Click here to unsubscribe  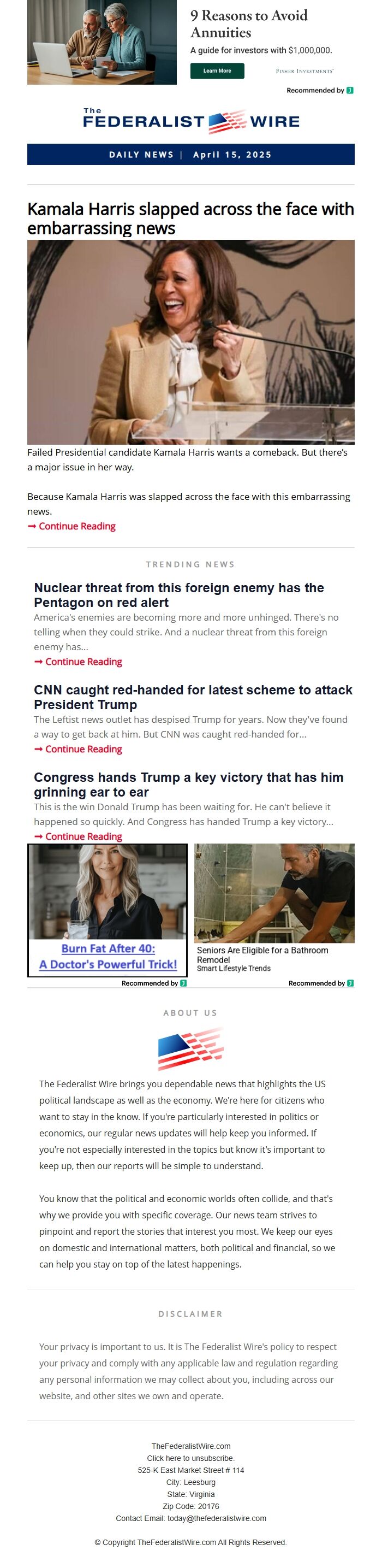point(190,1458)
